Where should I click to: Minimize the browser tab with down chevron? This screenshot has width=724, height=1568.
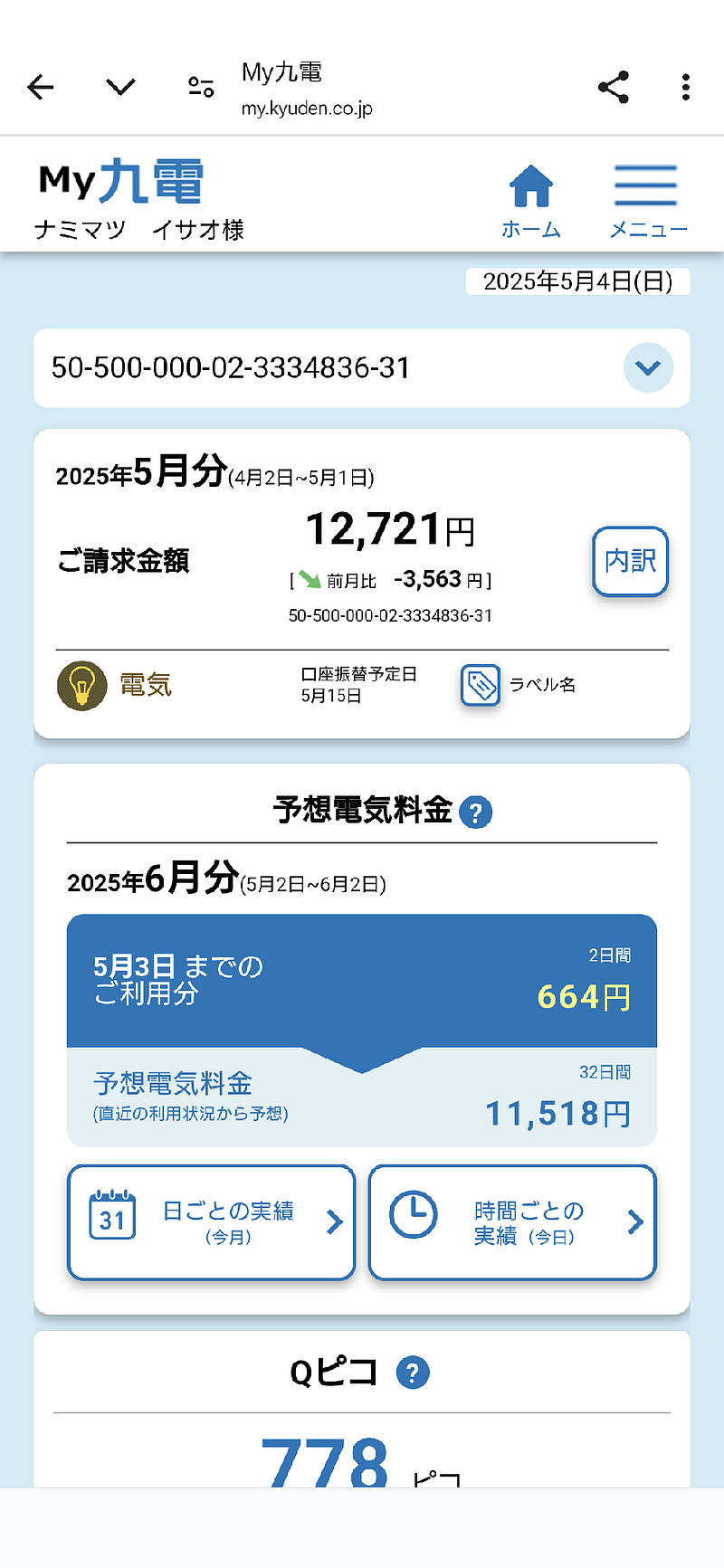[120, 88]
